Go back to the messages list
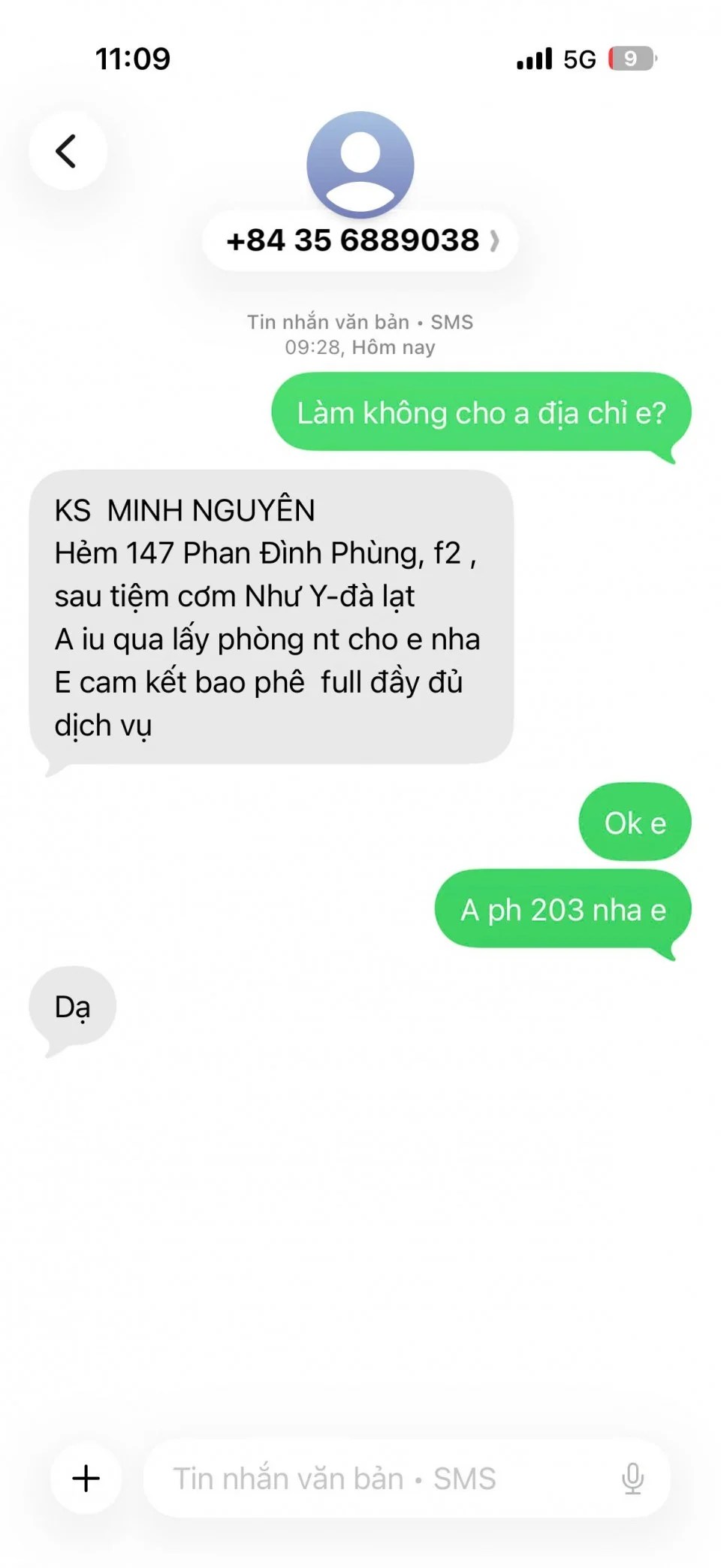The image size is (721, 1568). point(68,151)
